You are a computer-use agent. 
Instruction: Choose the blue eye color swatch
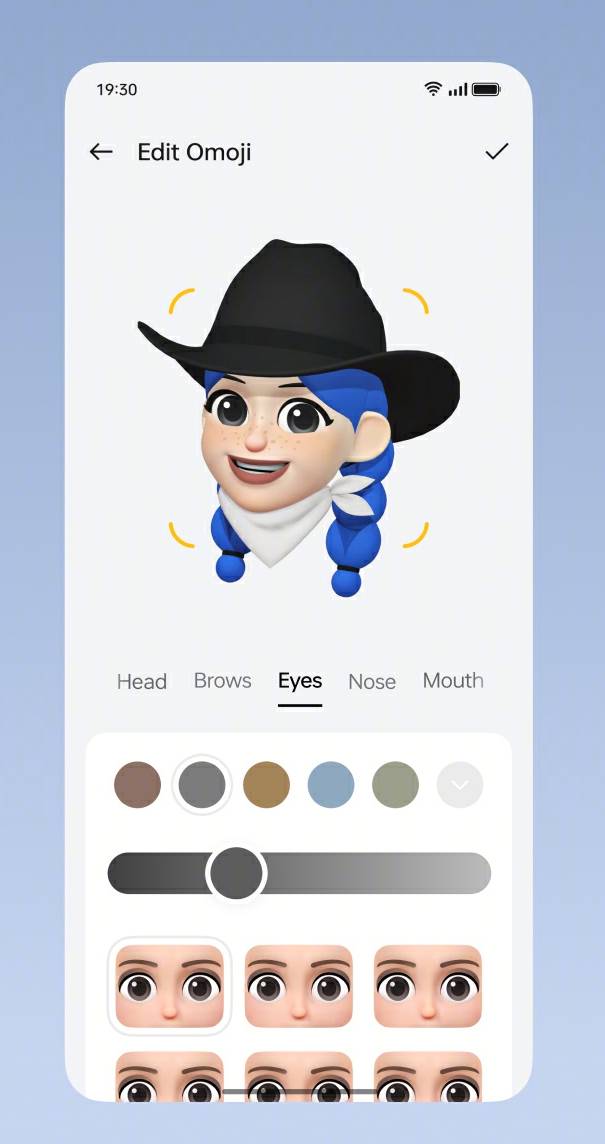(x=331, y=785)
